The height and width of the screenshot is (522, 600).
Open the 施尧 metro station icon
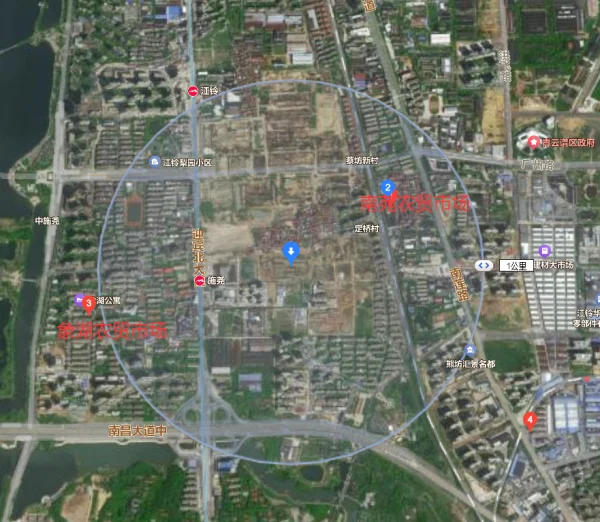click(x=199, y=282)
